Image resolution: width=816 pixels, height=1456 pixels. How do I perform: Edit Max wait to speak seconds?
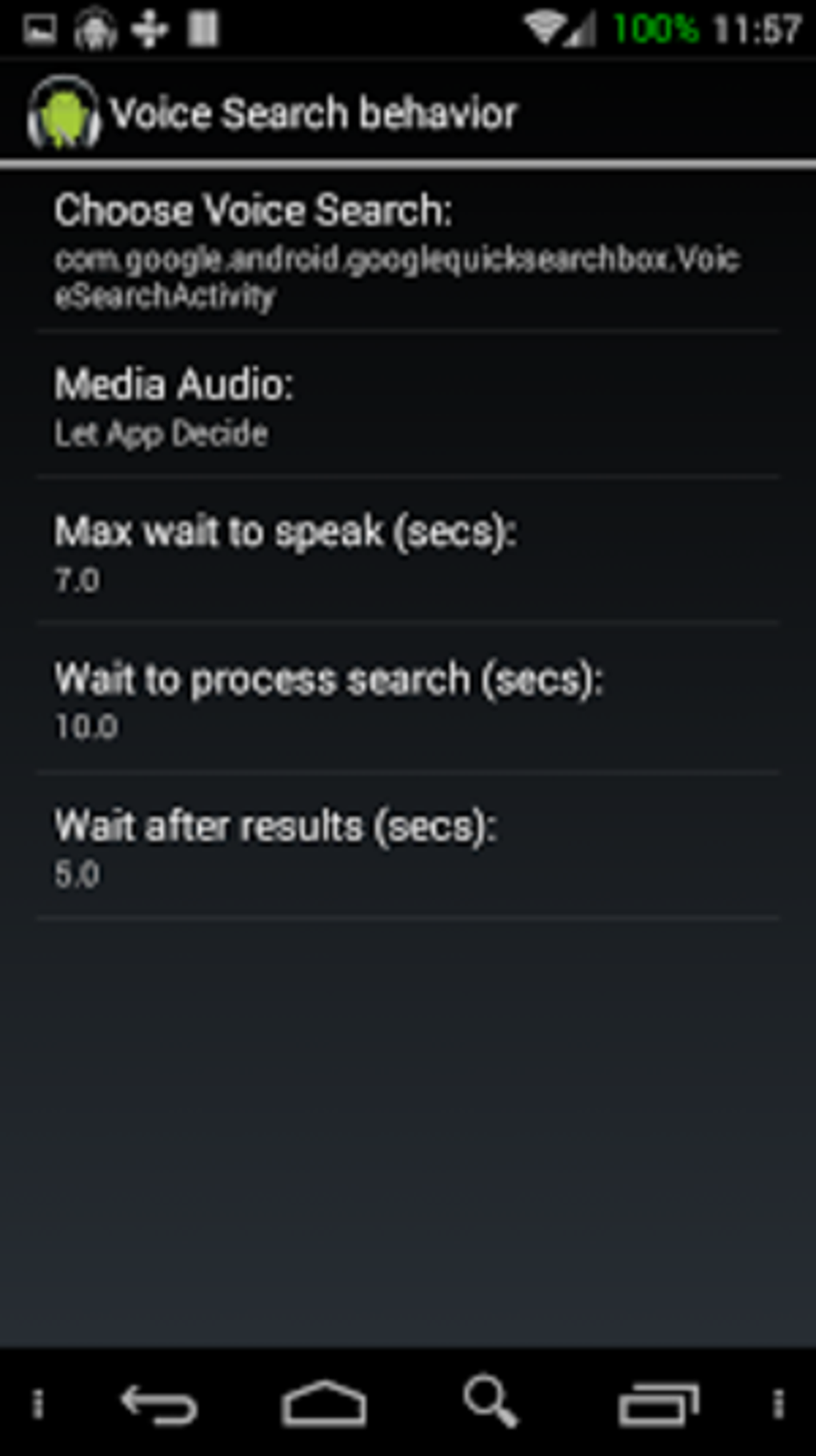coord(408,551)
